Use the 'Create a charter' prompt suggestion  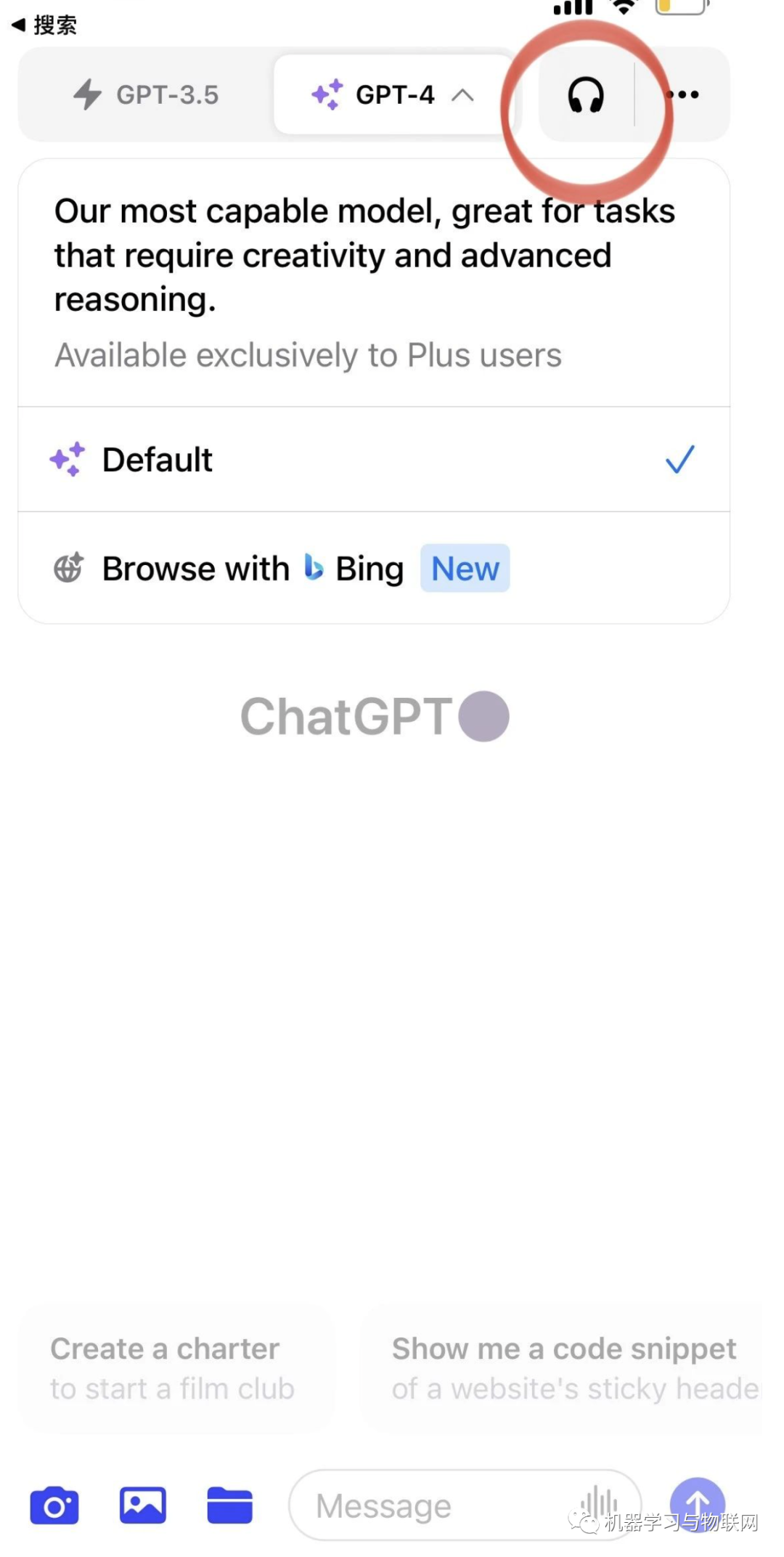tap(174, 1368)
